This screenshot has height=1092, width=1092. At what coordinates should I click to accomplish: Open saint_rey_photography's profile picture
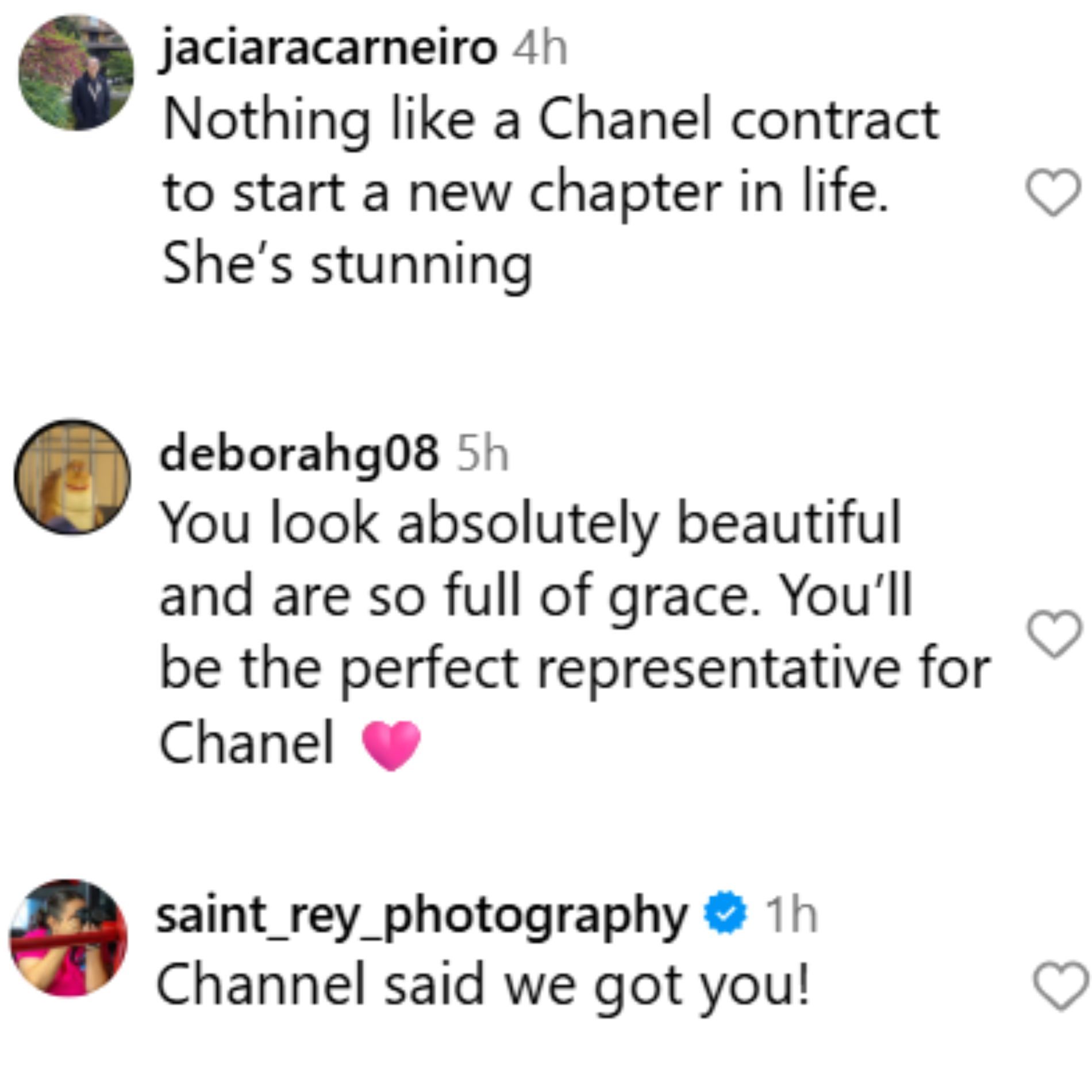click(68, 937)
